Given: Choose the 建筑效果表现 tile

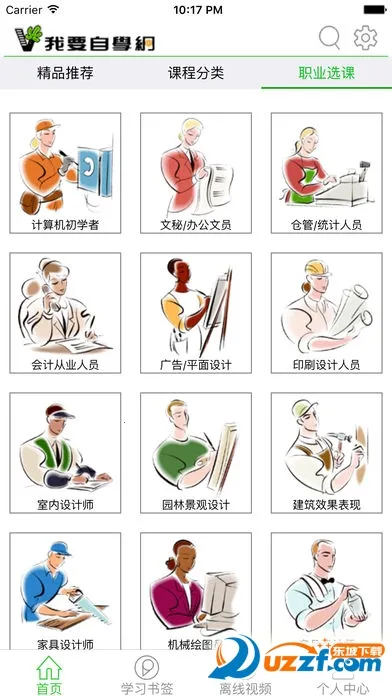Looking at the screenshot, I should coord(327,453).
